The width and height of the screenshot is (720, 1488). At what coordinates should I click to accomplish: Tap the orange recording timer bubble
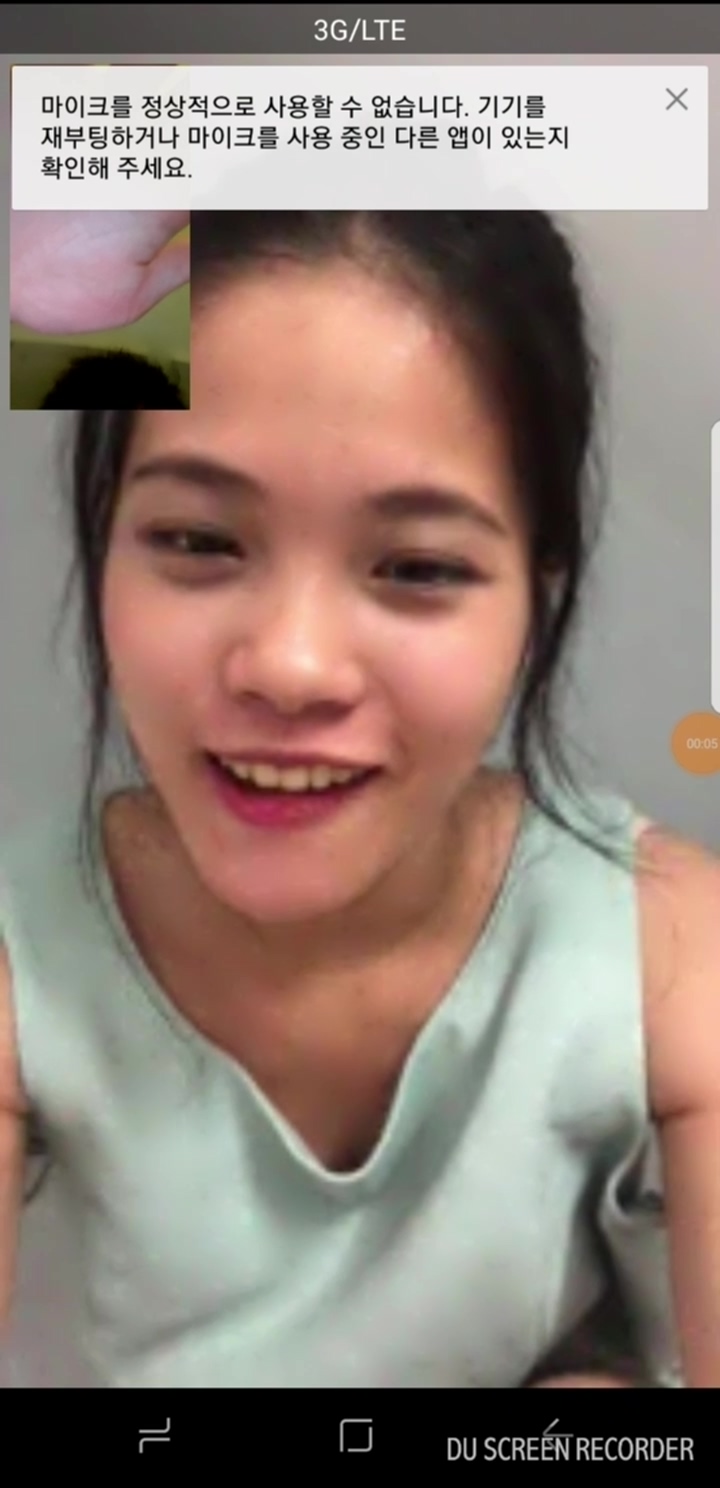point(698,743)
